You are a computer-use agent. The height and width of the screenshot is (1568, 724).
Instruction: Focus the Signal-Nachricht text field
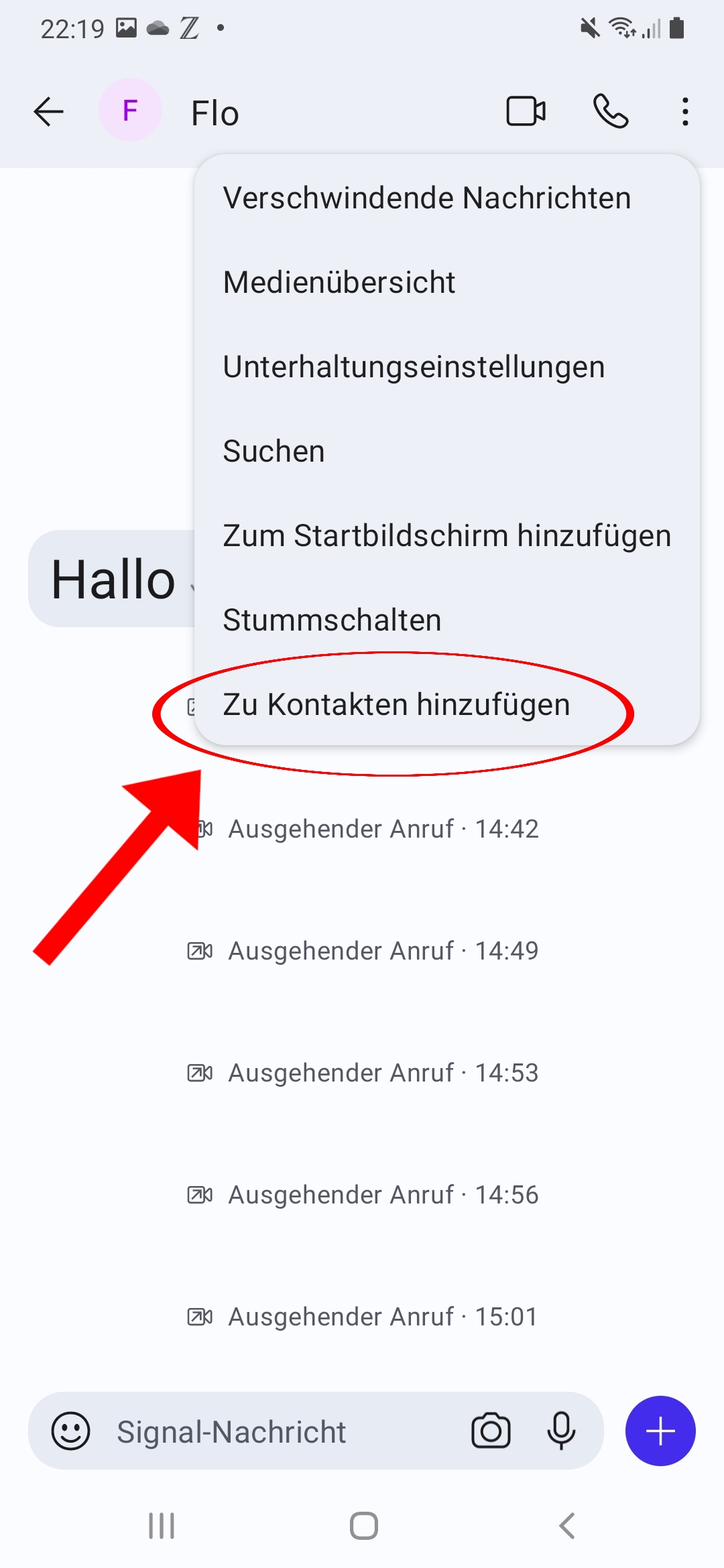click(282, 1431)
